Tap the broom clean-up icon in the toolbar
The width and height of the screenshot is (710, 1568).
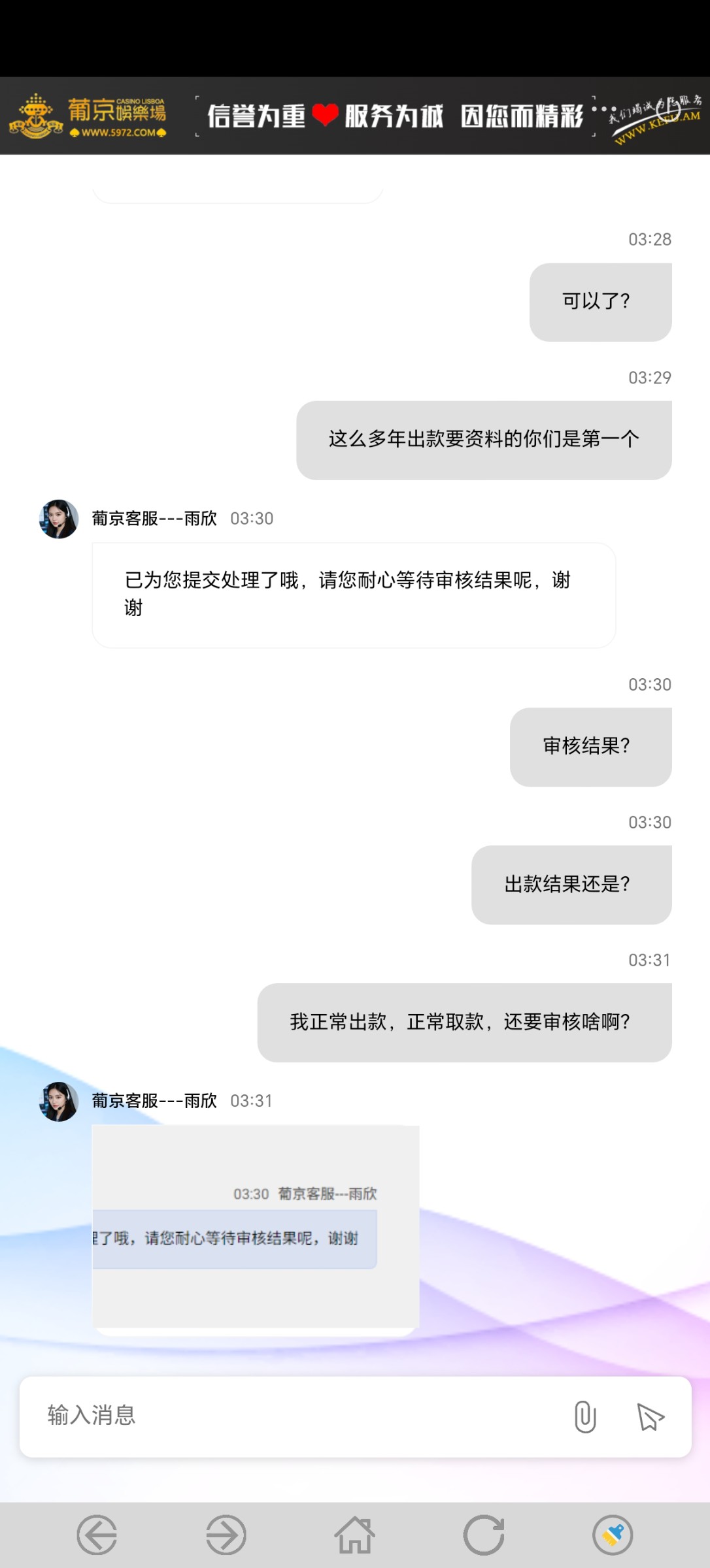point(613,1535)
